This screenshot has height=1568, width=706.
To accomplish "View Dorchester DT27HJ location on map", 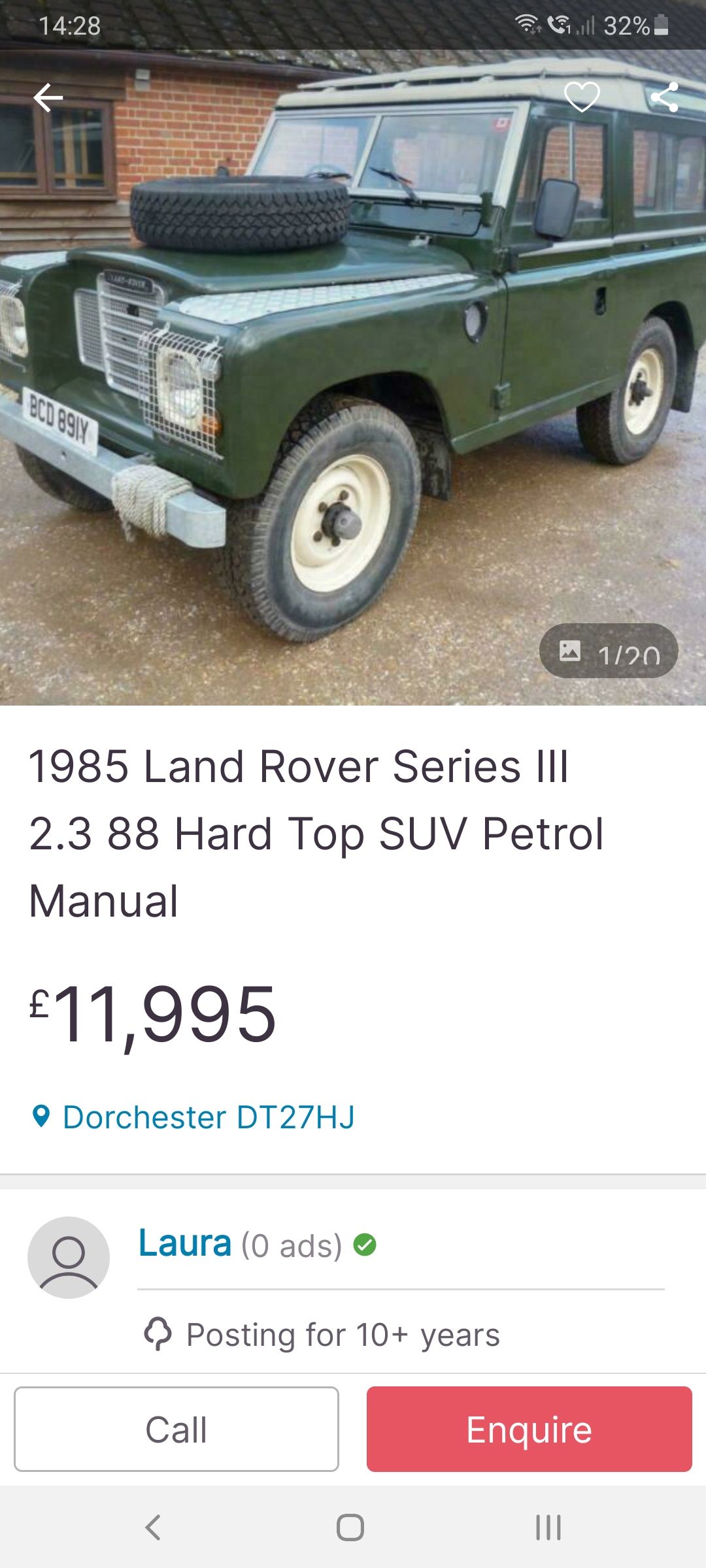I will pos(193,1117).
